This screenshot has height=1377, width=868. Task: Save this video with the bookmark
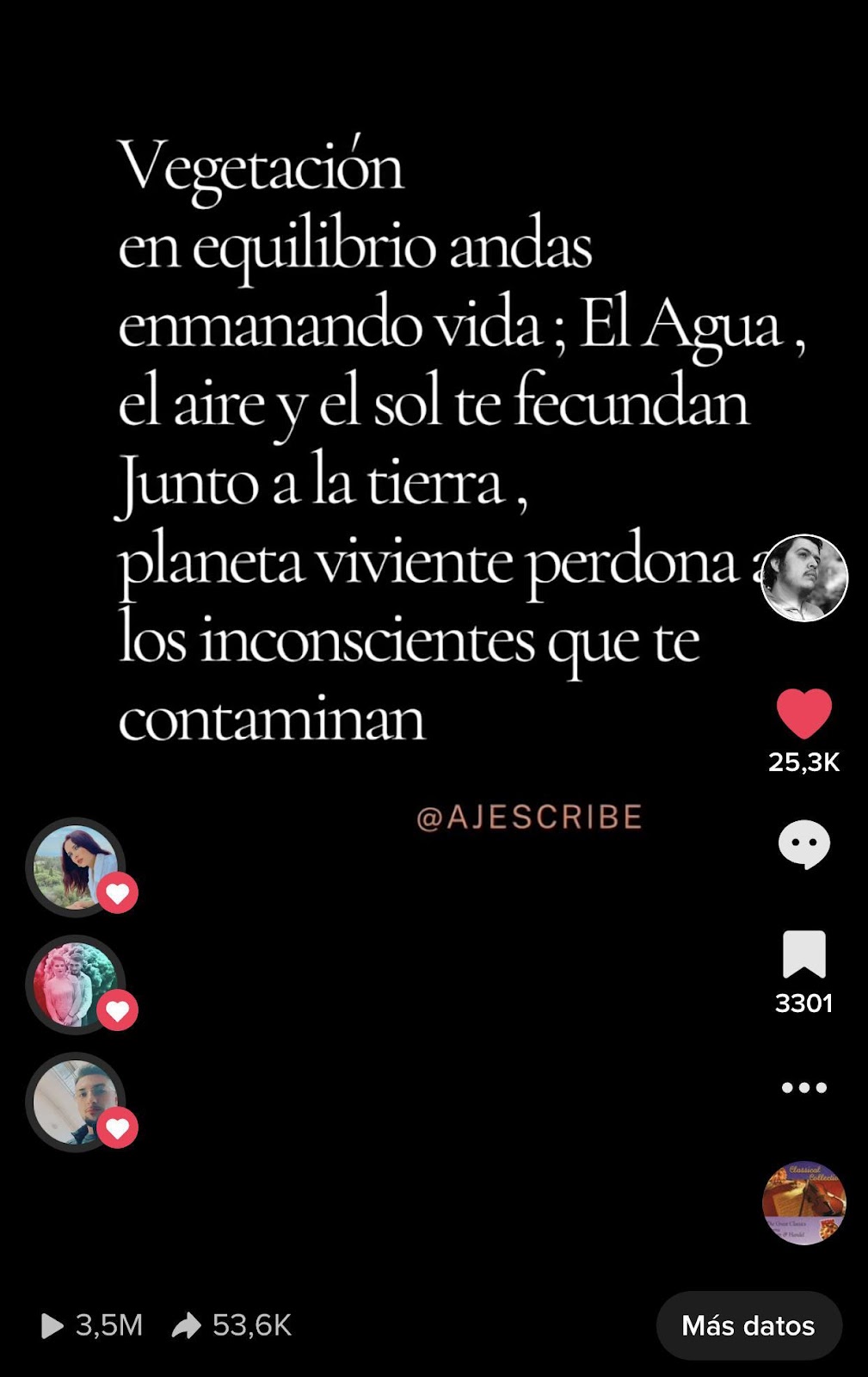(804, 954)
